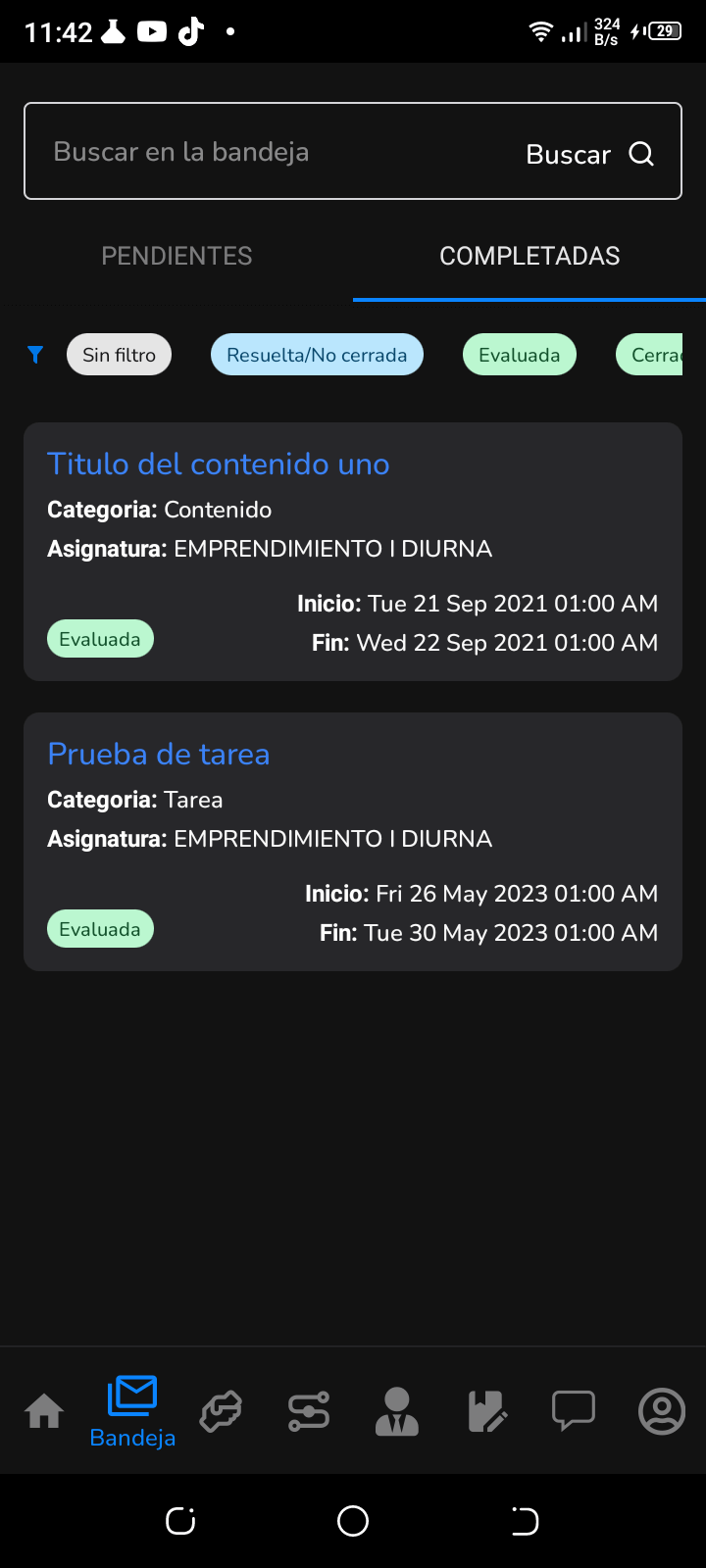706x1568 pixels.
Task: Open the user profile tab
Action: click(x=662, y=1411)
